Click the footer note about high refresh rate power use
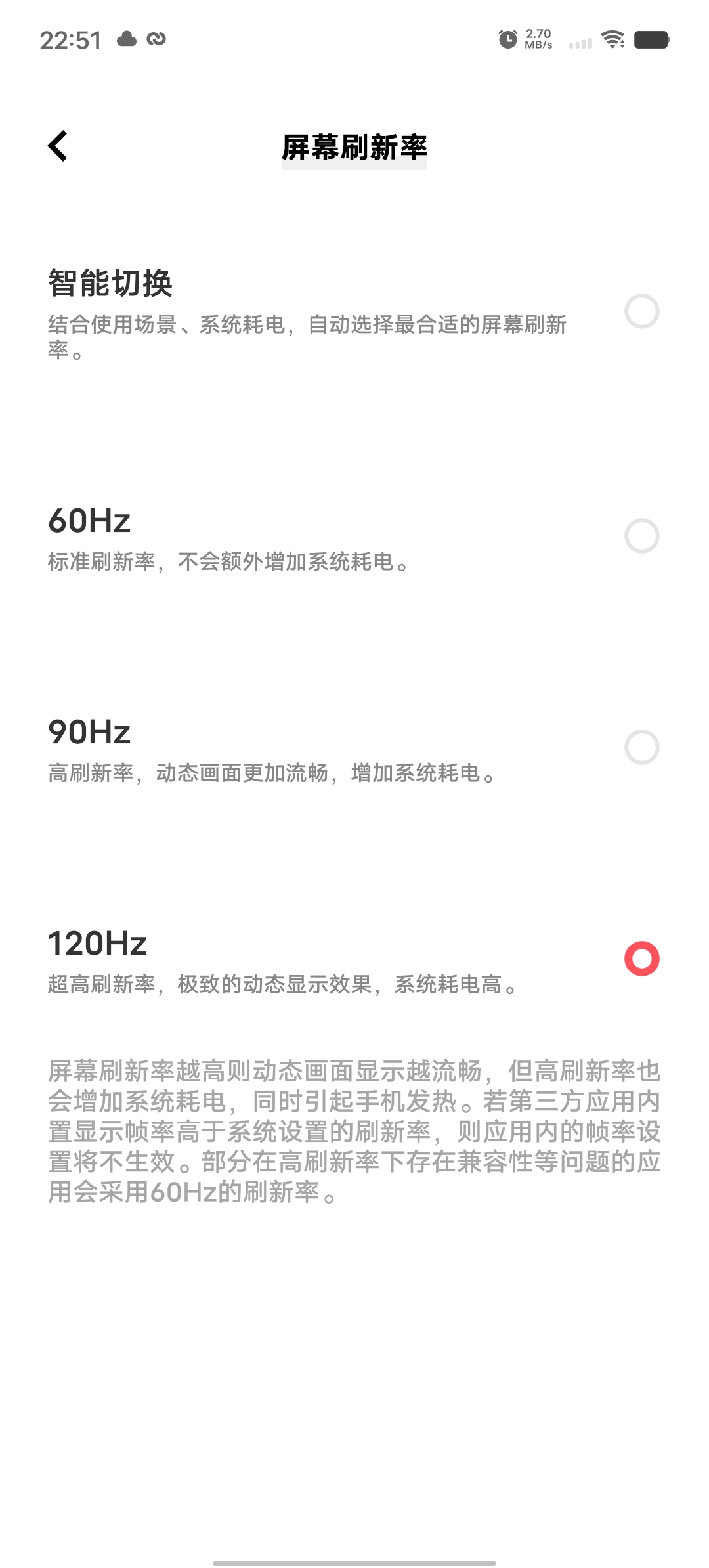Screen dimensions: 709x1568 [354, 1129]
